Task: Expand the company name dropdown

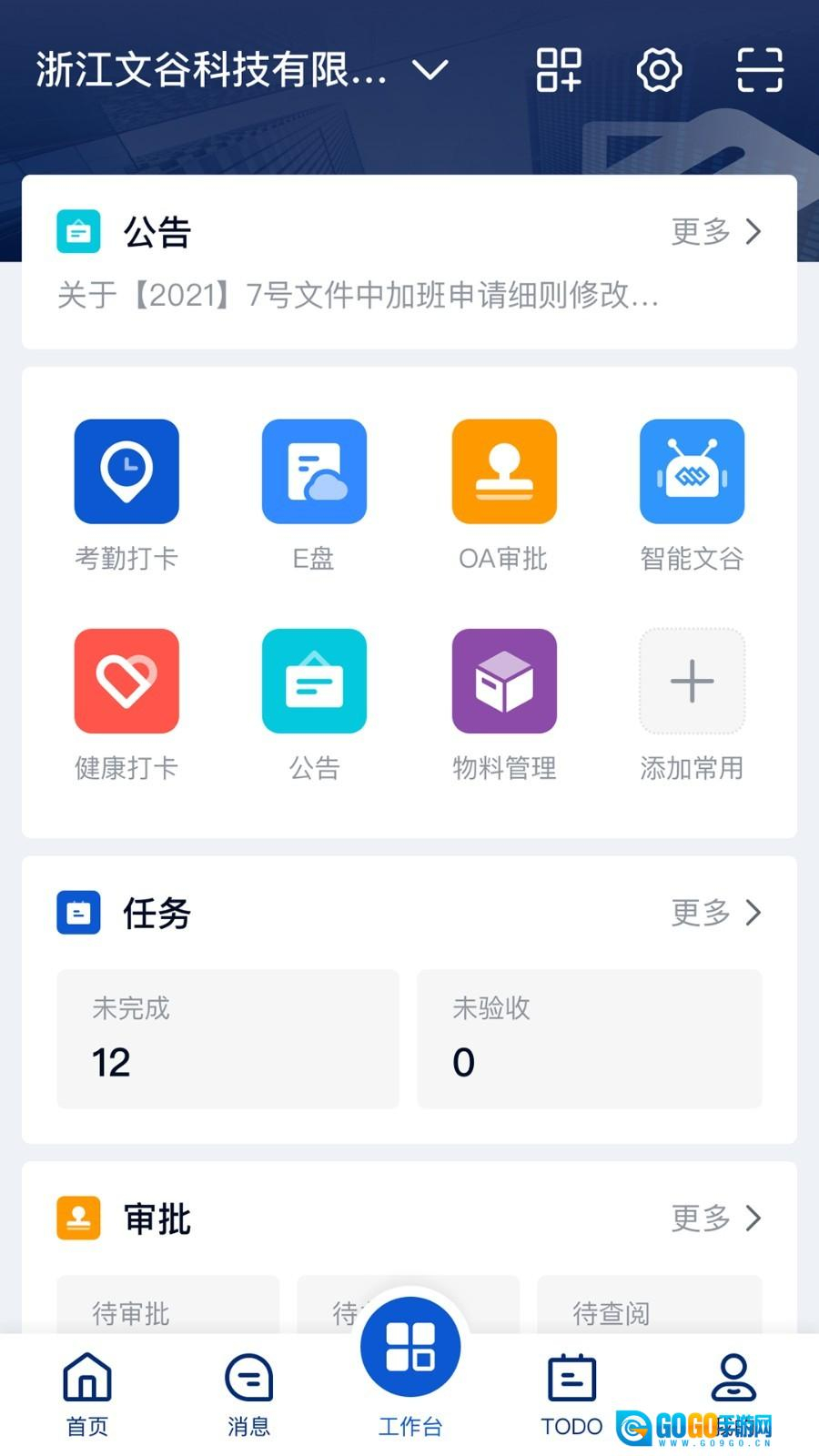Action: click(x=430, y=70)
